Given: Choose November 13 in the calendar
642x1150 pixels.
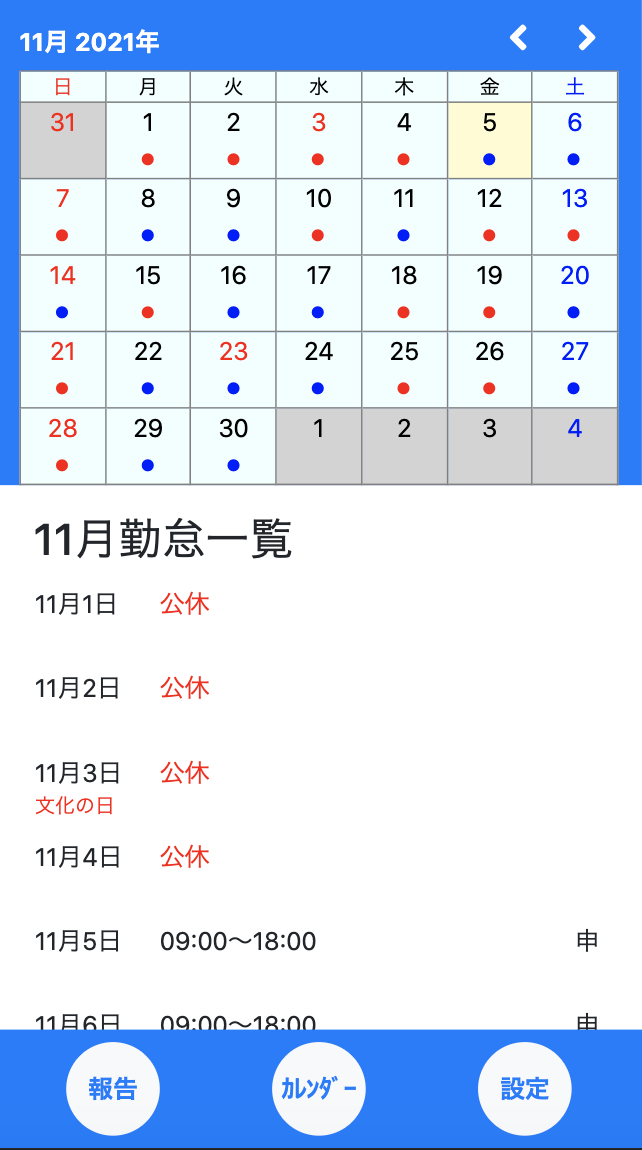Looking at the screenshot, I should tap(574, 216).
